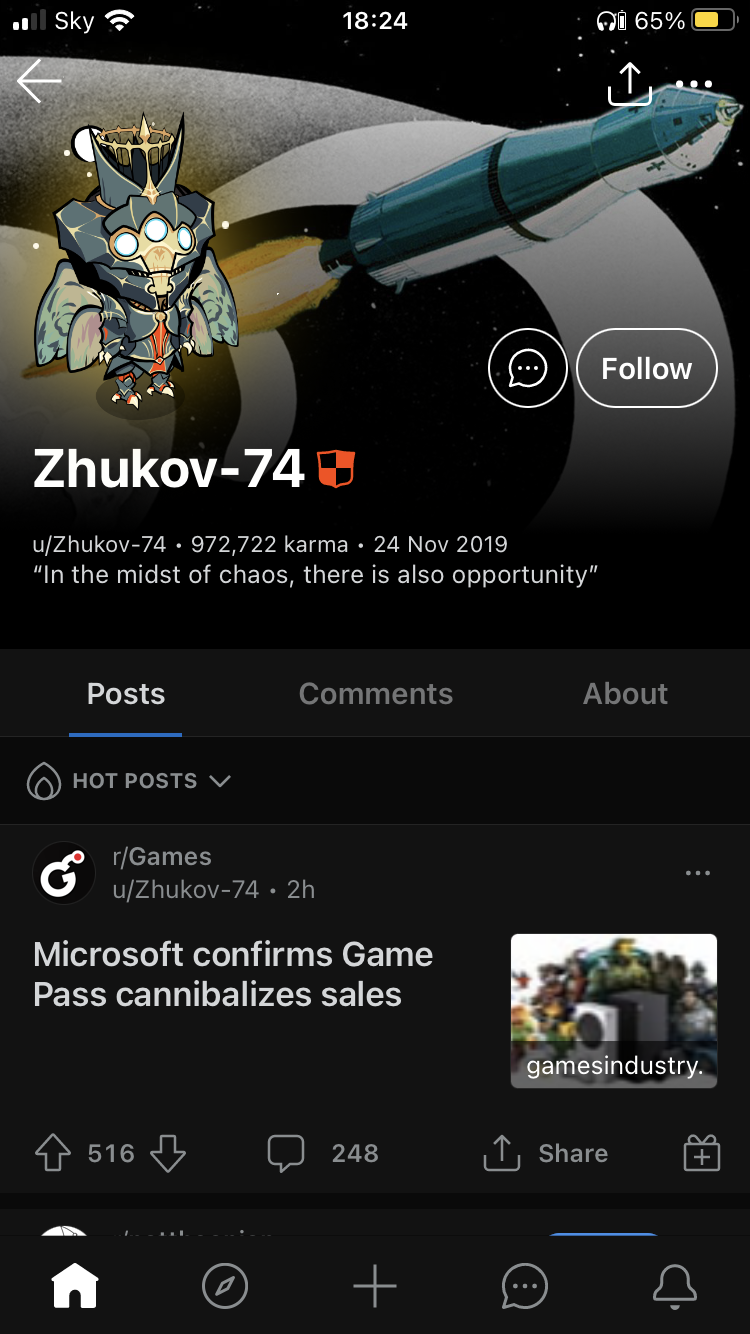Share this profile with the upload icon
Viewport: 750px width, 1334px height.
[630, 83]
